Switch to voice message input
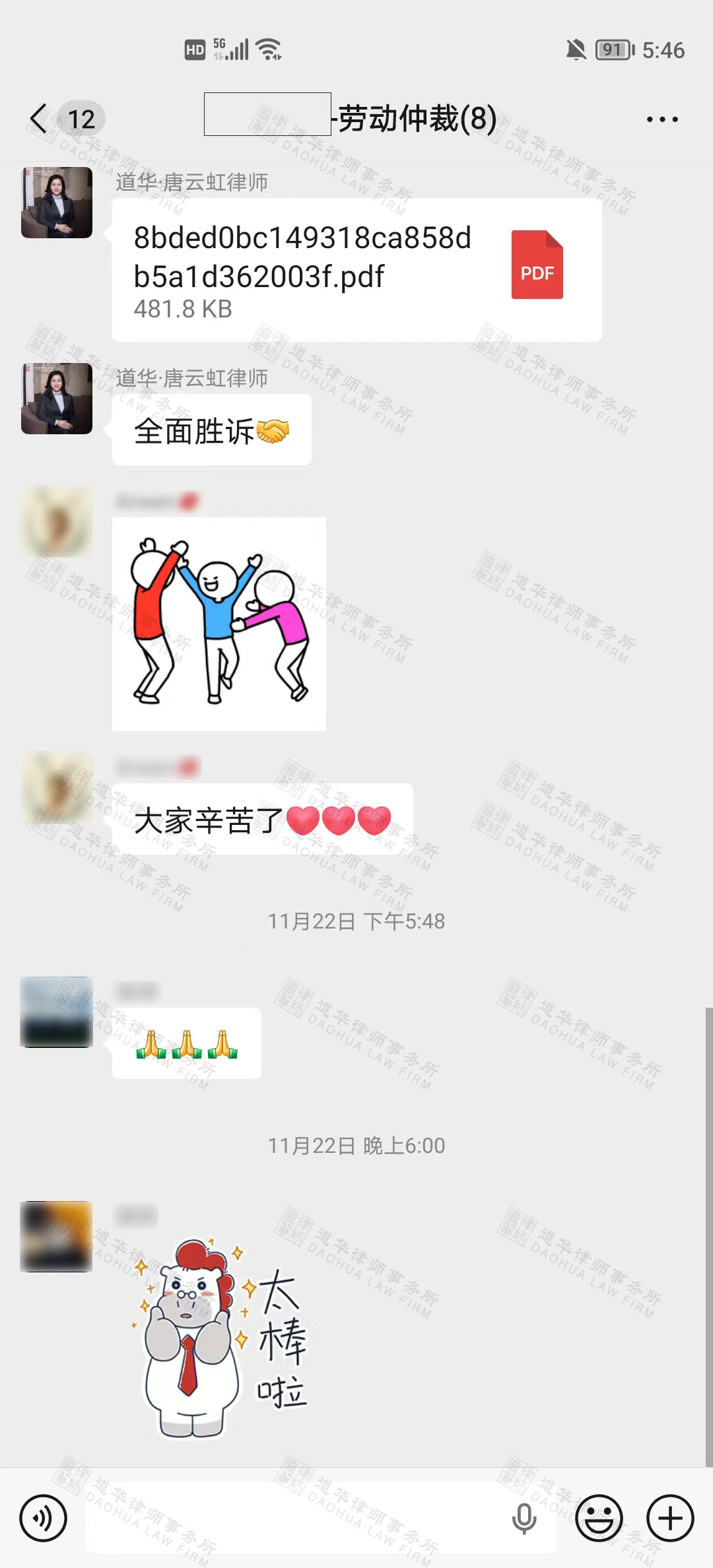Viewport: 713px width, 1568px height. click(x=44, y=1518)
